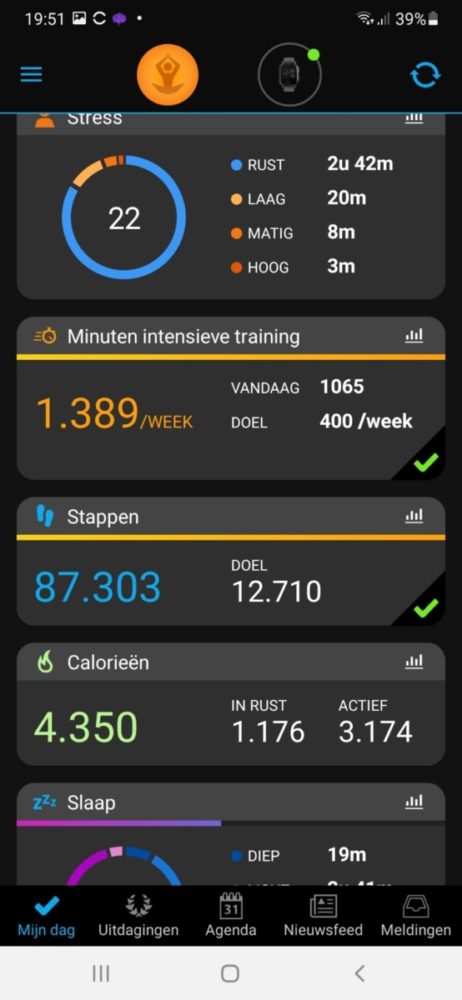Go back with the system back button
The width and height of the screenshot is (462, 1000).
359,973
